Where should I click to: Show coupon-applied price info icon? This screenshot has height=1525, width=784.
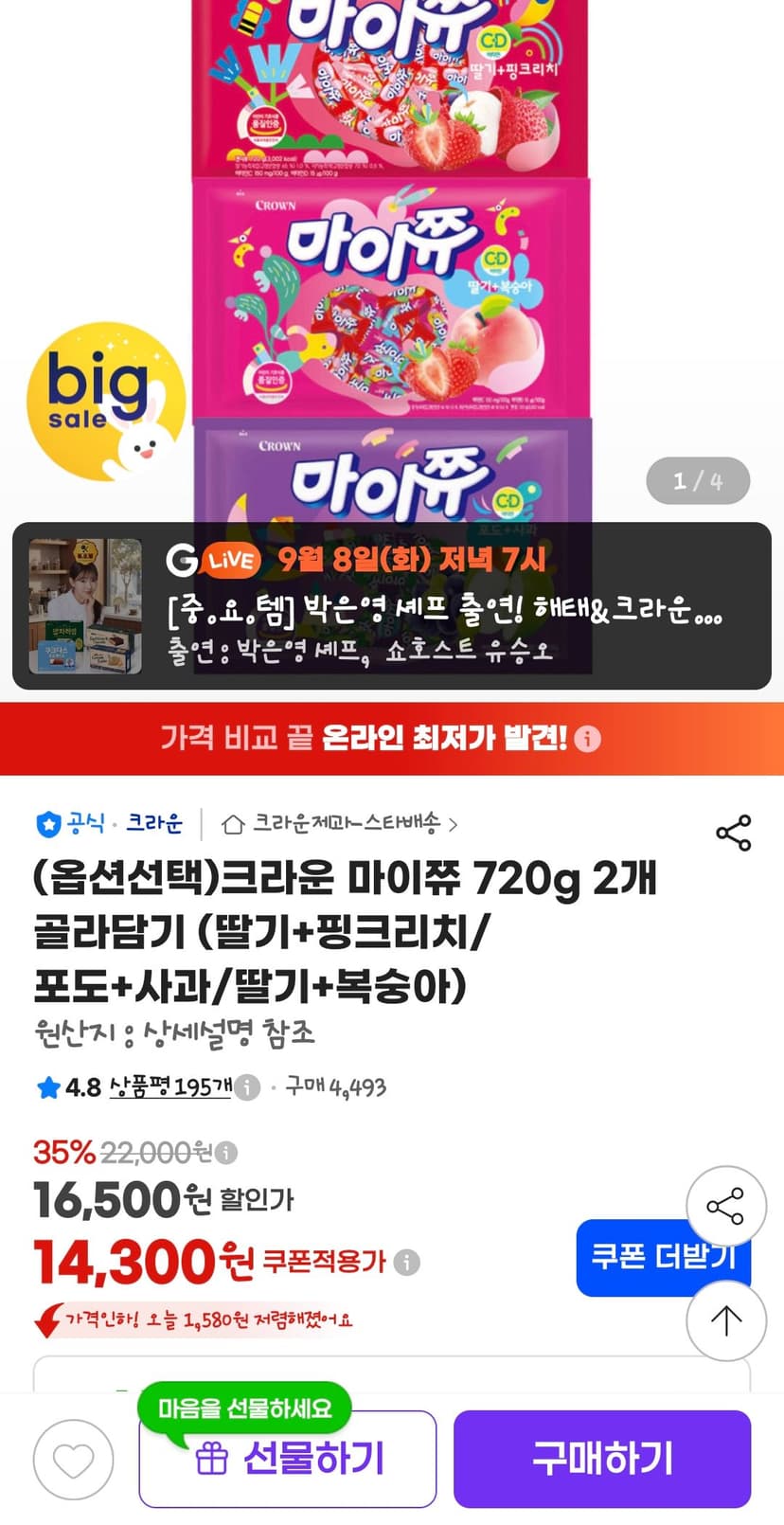[x=407, y=1263]
